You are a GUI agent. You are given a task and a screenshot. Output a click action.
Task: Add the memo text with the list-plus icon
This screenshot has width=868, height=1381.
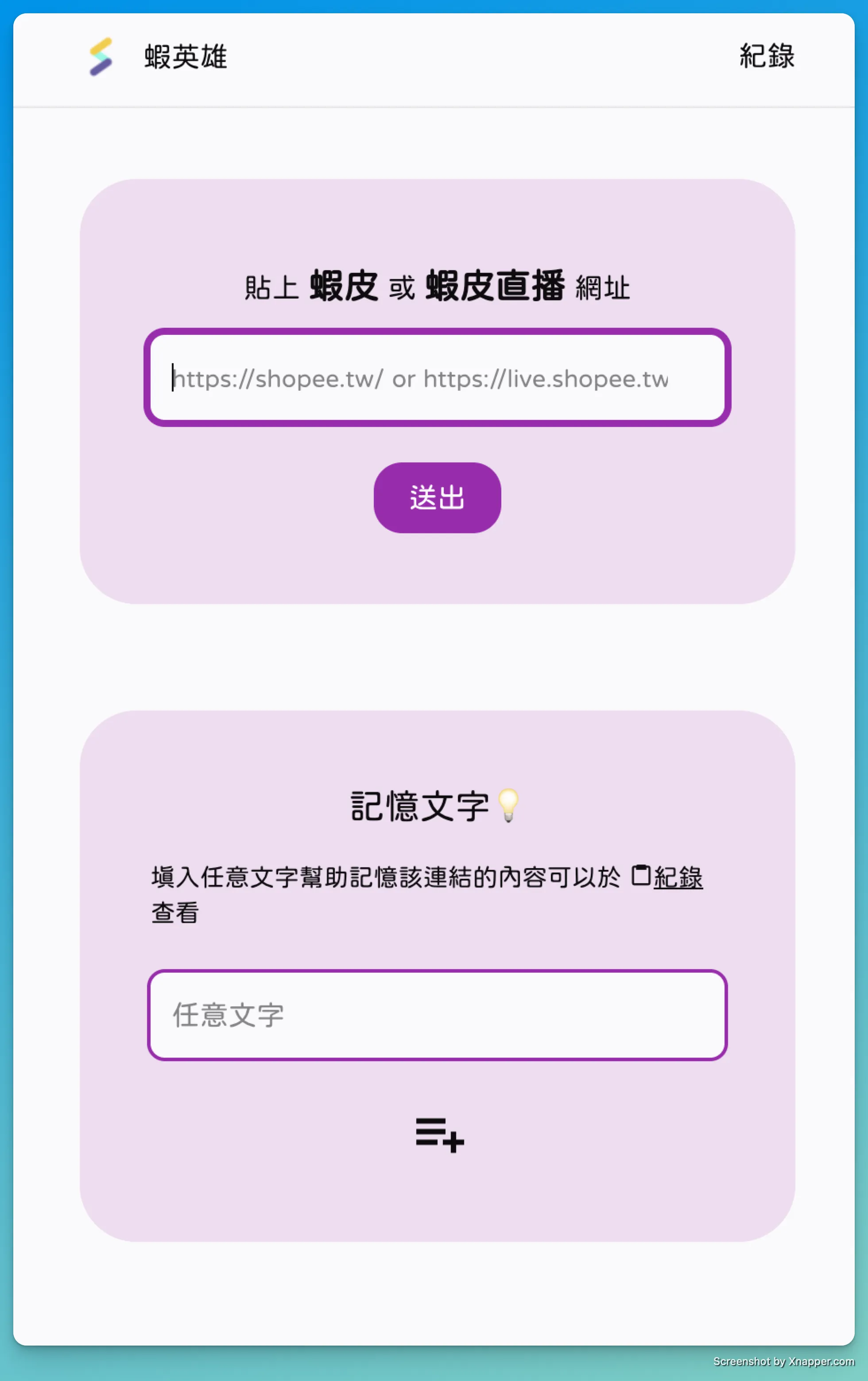pos(439,1134)
